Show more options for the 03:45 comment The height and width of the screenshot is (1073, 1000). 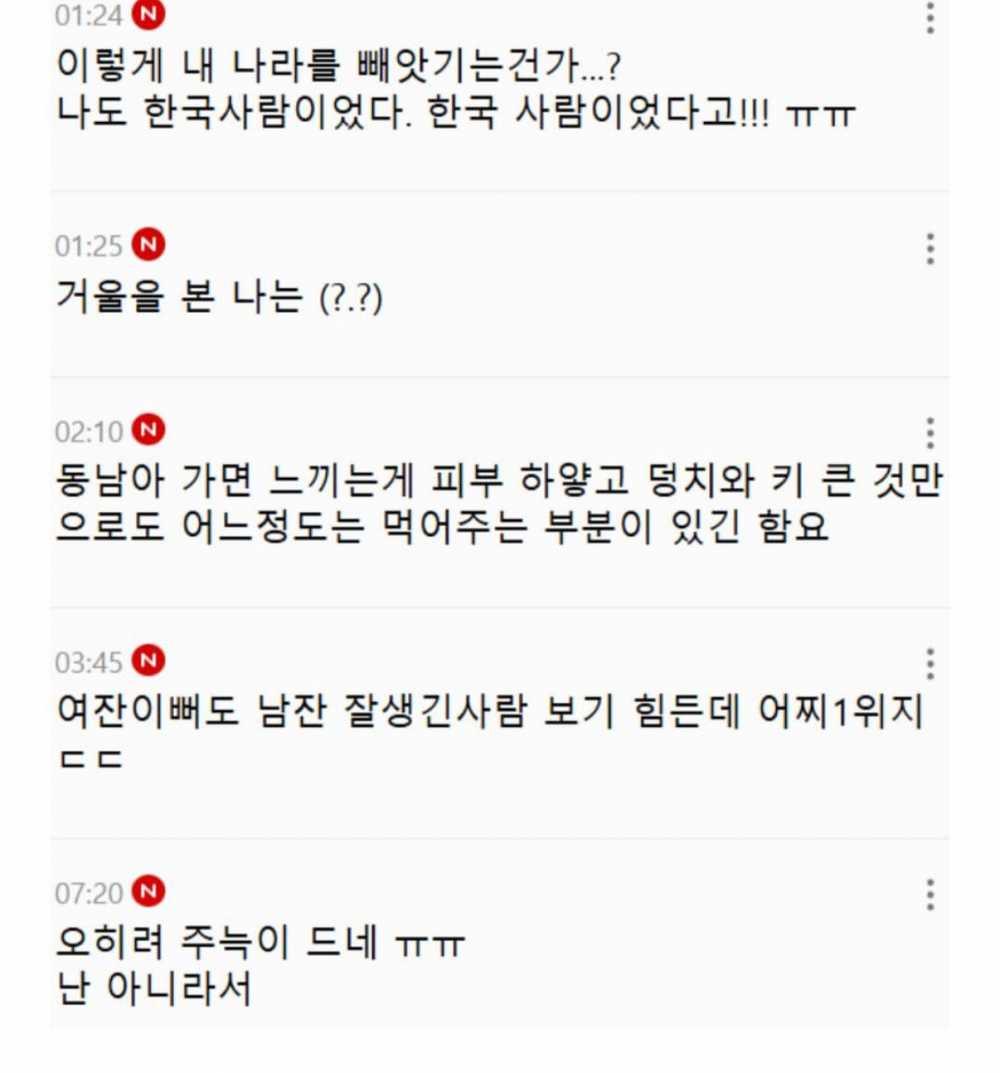coord(930,663)
